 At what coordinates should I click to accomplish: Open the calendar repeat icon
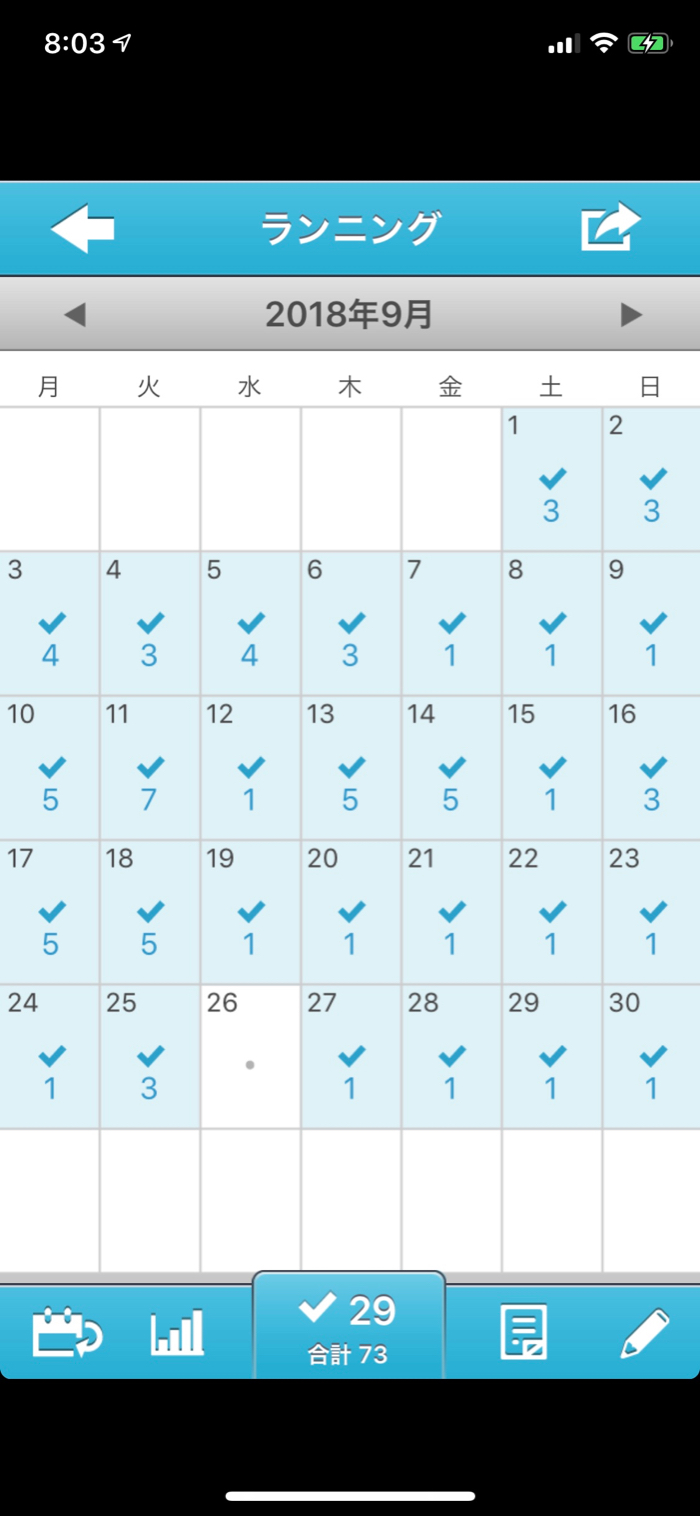coord(67,1333)
